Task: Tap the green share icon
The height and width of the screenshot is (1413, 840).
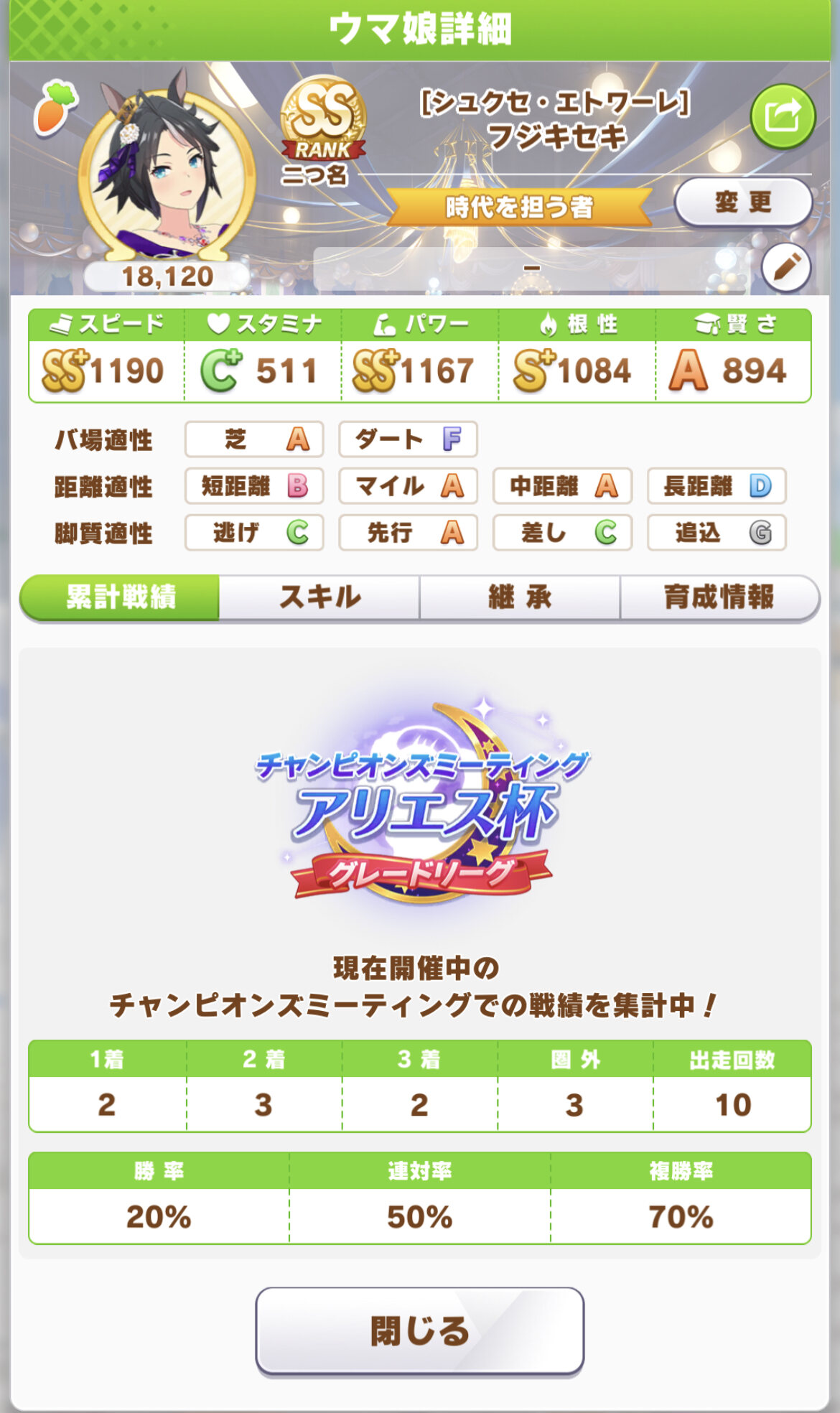Action: pos(783,116)
